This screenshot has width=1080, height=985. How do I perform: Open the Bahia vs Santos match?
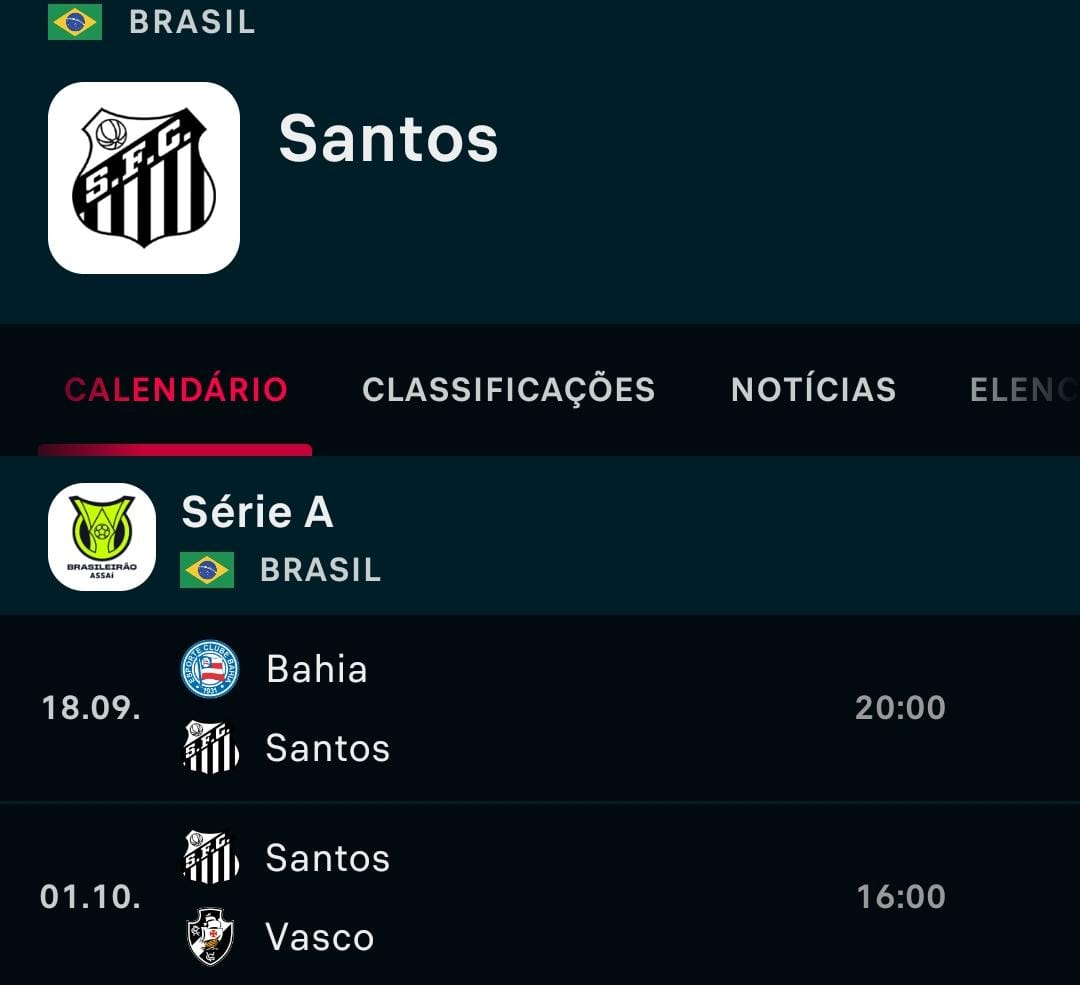coord(540,708)
